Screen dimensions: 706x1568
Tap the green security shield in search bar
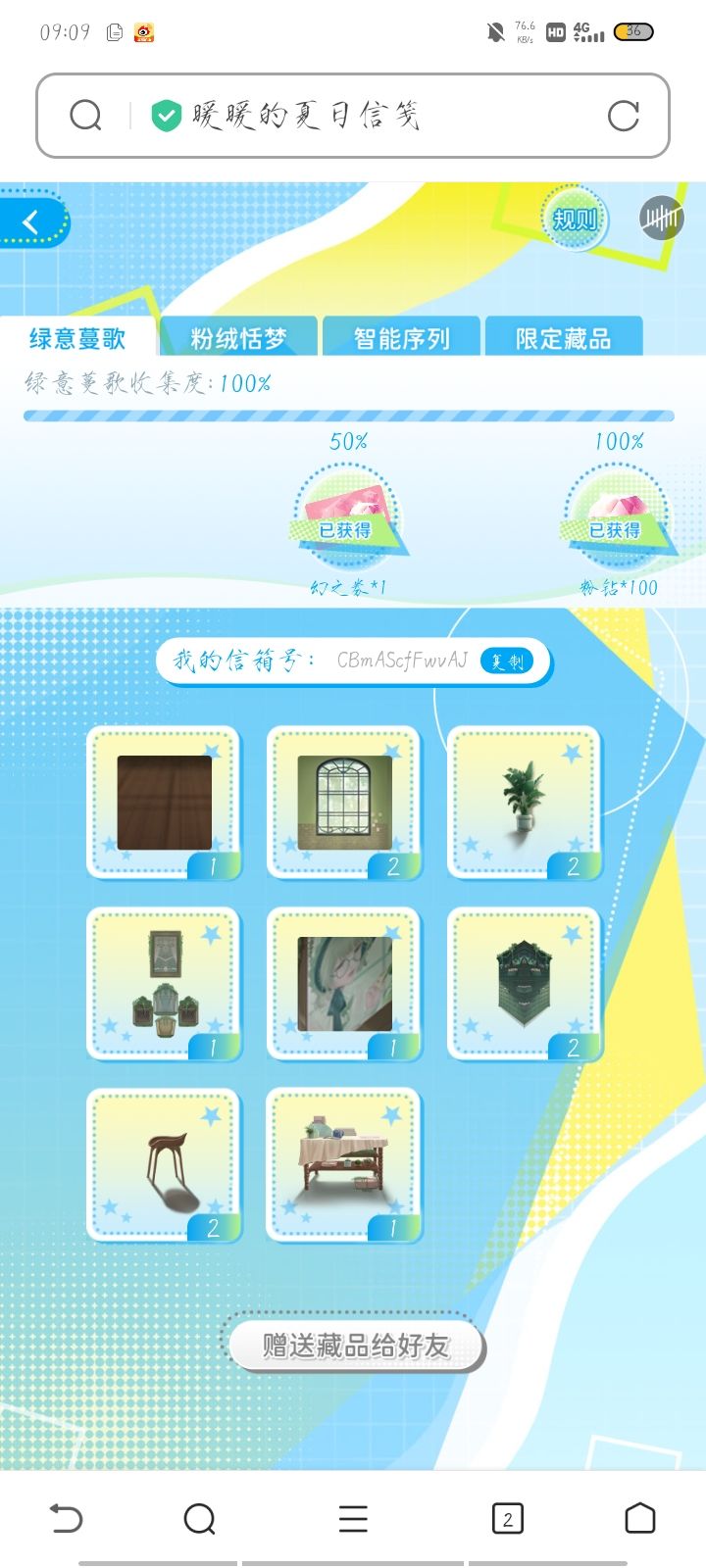[x=167, y=115]
